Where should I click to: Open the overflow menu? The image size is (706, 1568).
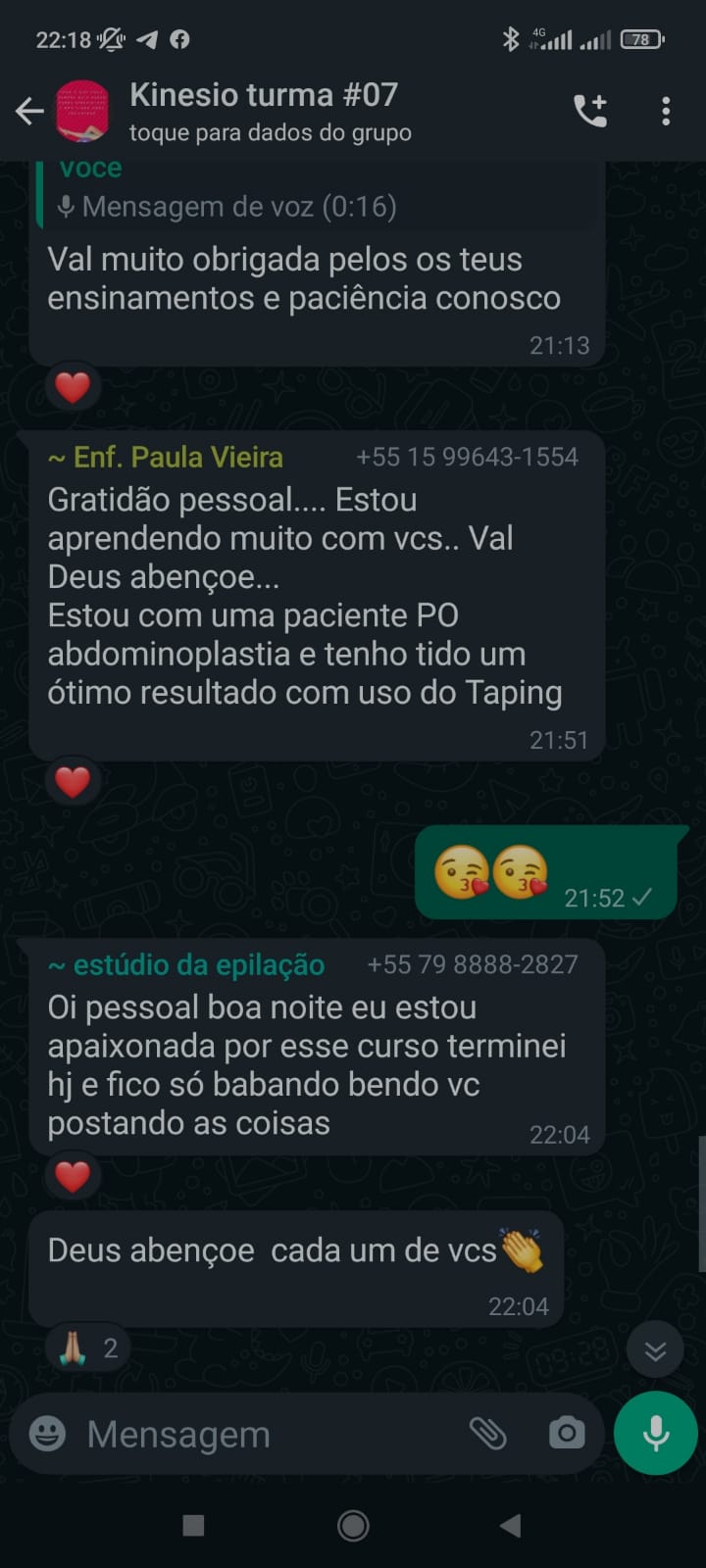[666, 112]
